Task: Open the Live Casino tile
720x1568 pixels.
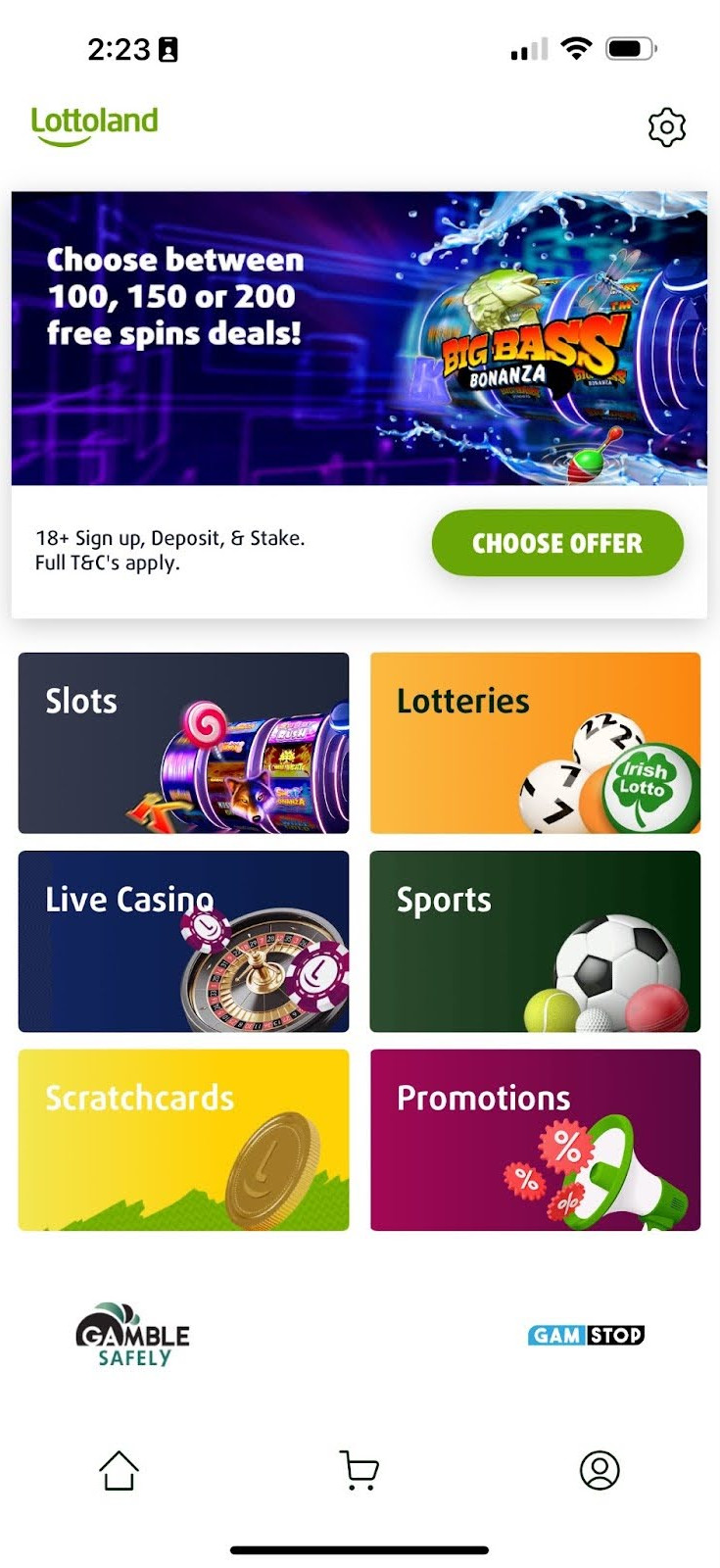Action: [182, 941]
